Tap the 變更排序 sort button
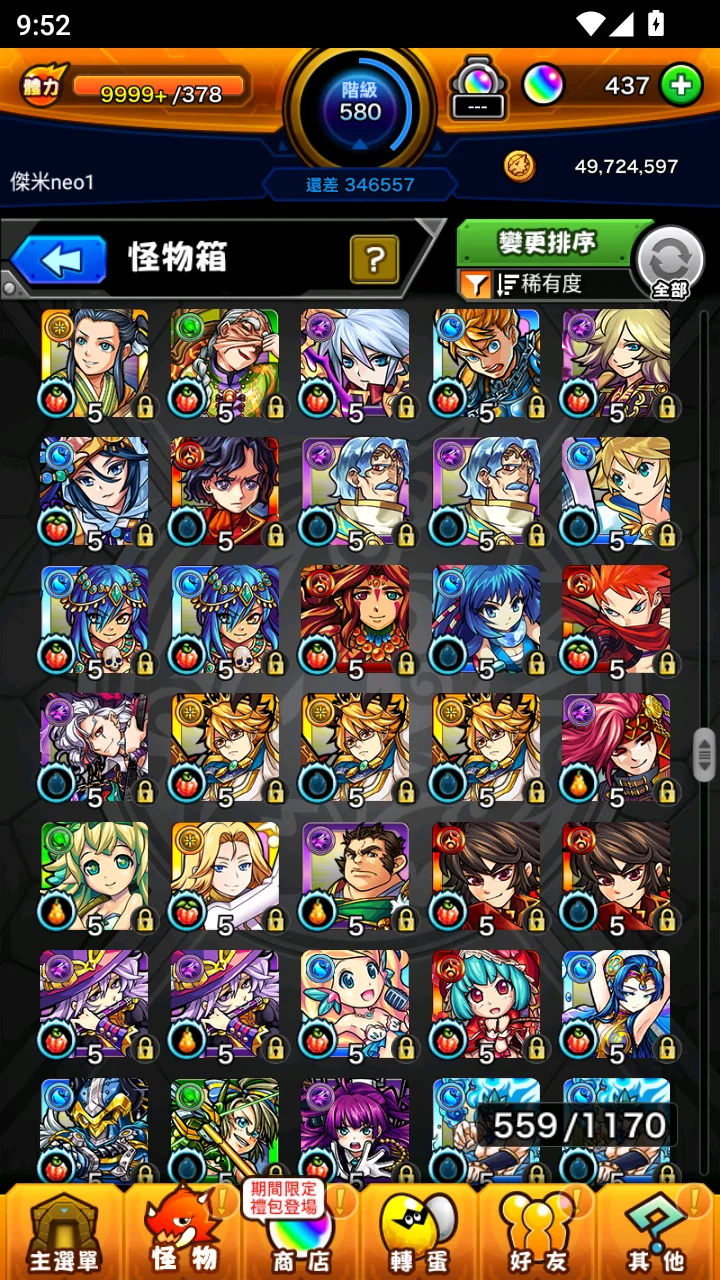This screenshot has height=1280, width=720. point(546,242)
